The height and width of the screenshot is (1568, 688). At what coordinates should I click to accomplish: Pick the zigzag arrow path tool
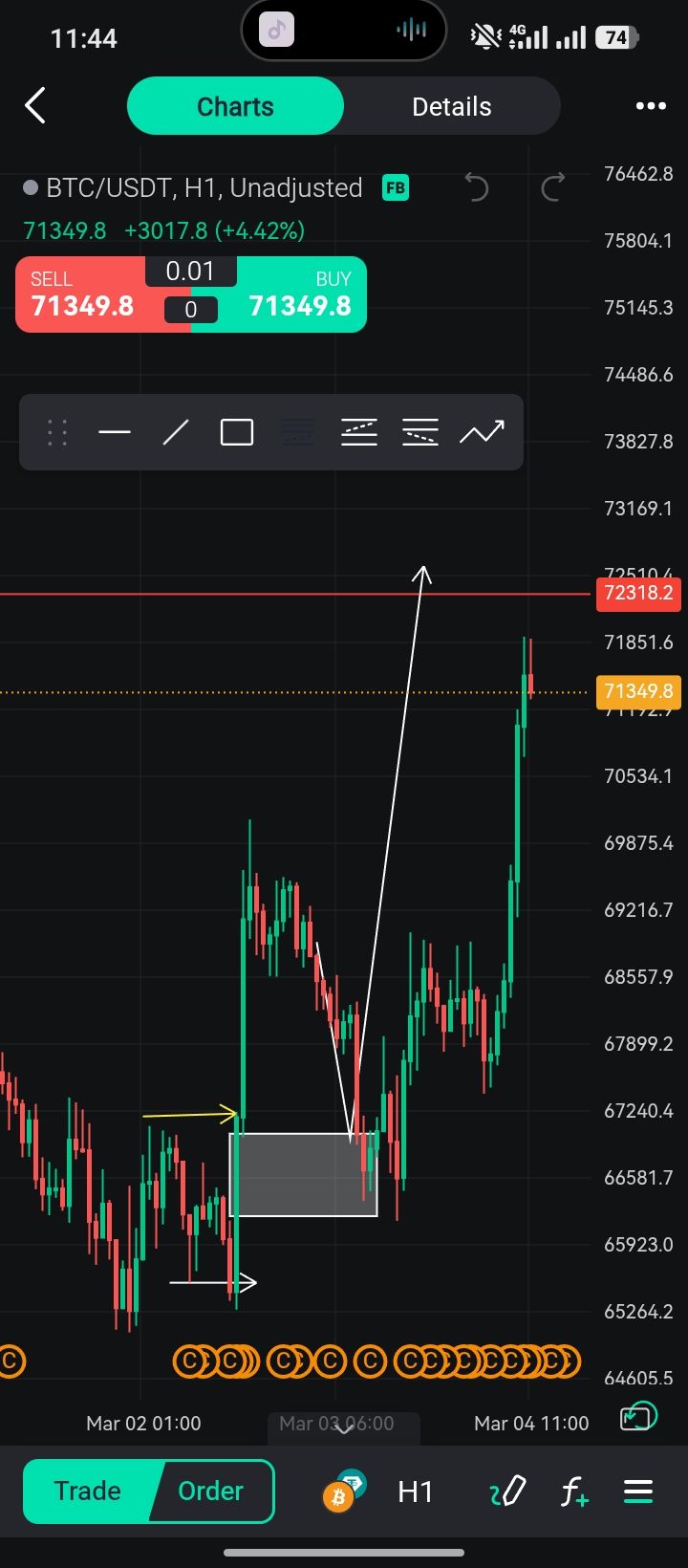point(482,433)
